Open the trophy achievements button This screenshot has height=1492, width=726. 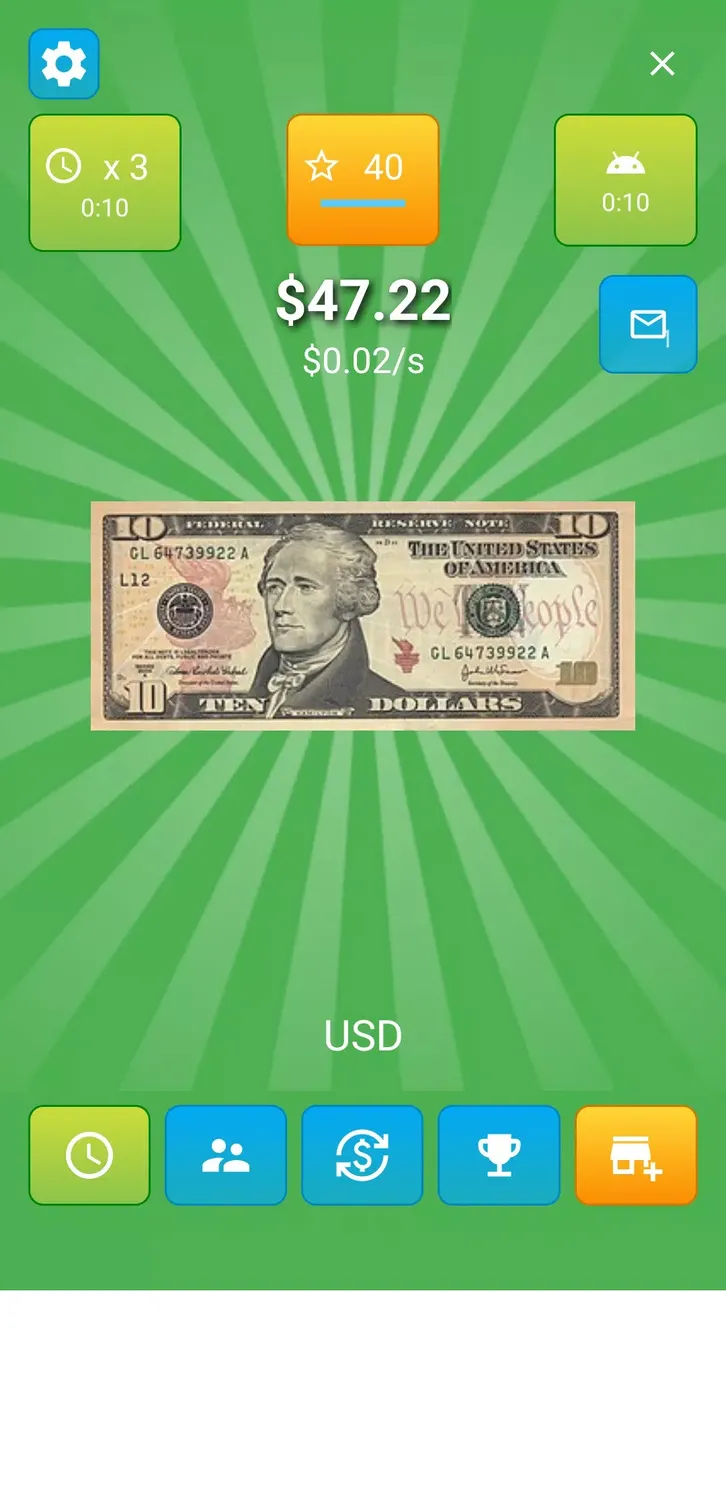499,1155
